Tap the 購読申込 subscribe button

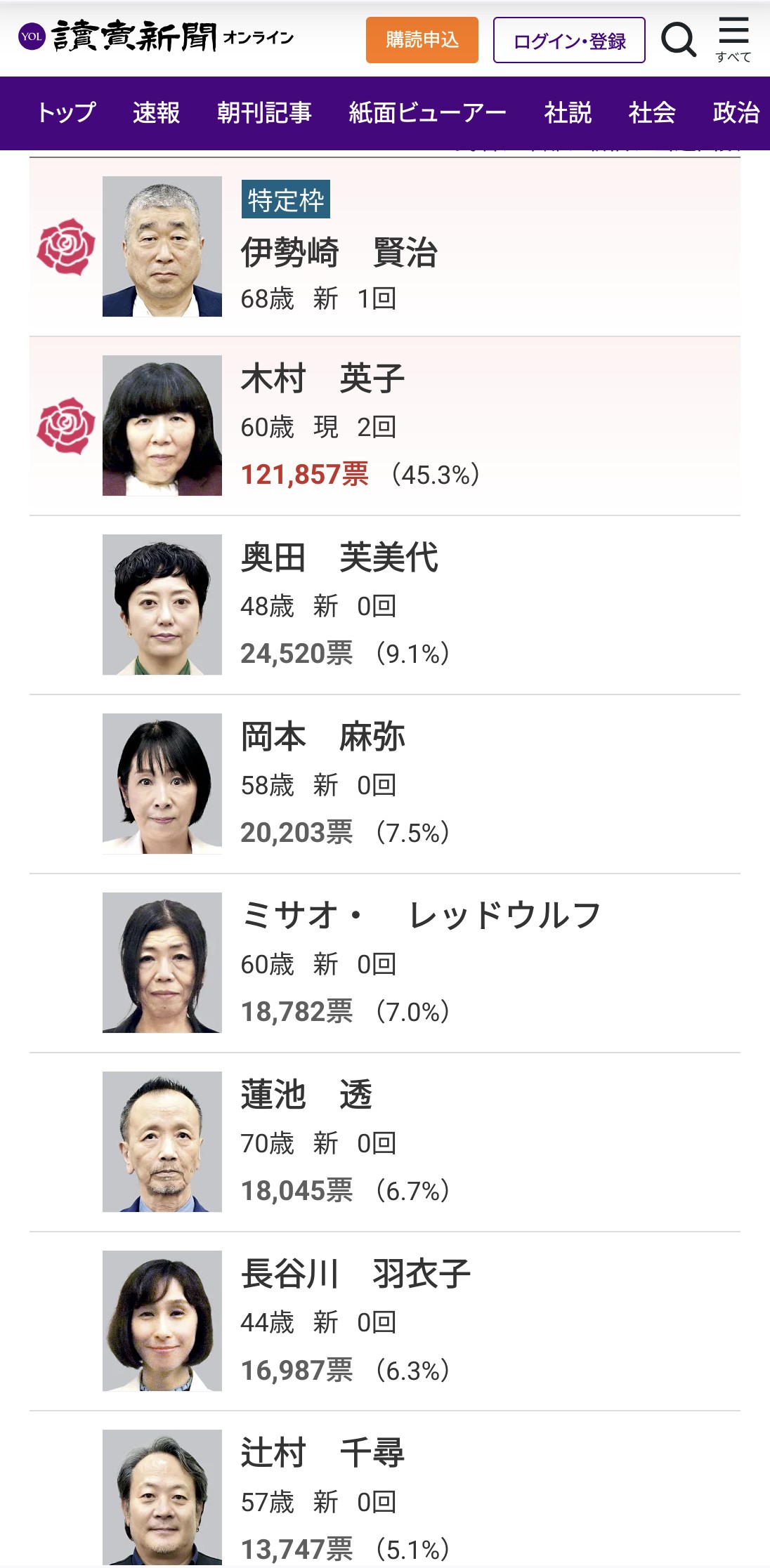tap(422, 40)
